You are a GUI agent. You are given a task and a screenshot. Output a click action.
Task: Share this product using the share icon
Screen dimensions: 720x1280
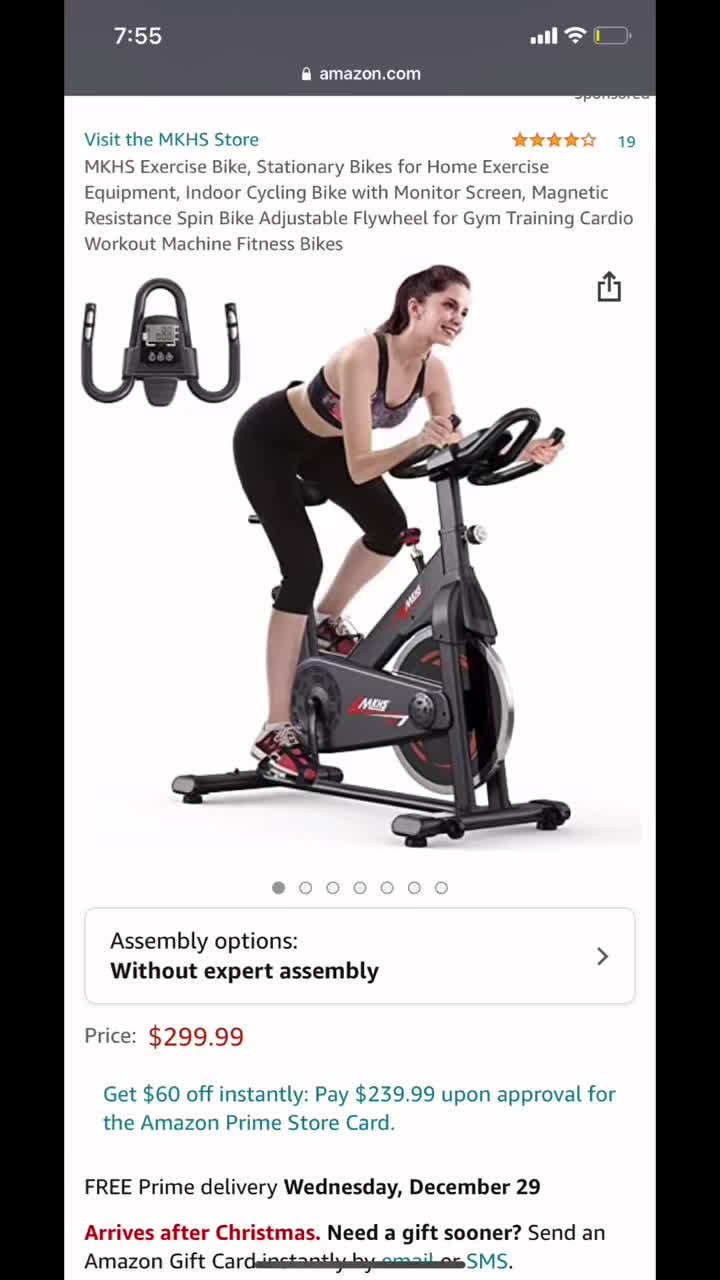(x=609, y=287)
